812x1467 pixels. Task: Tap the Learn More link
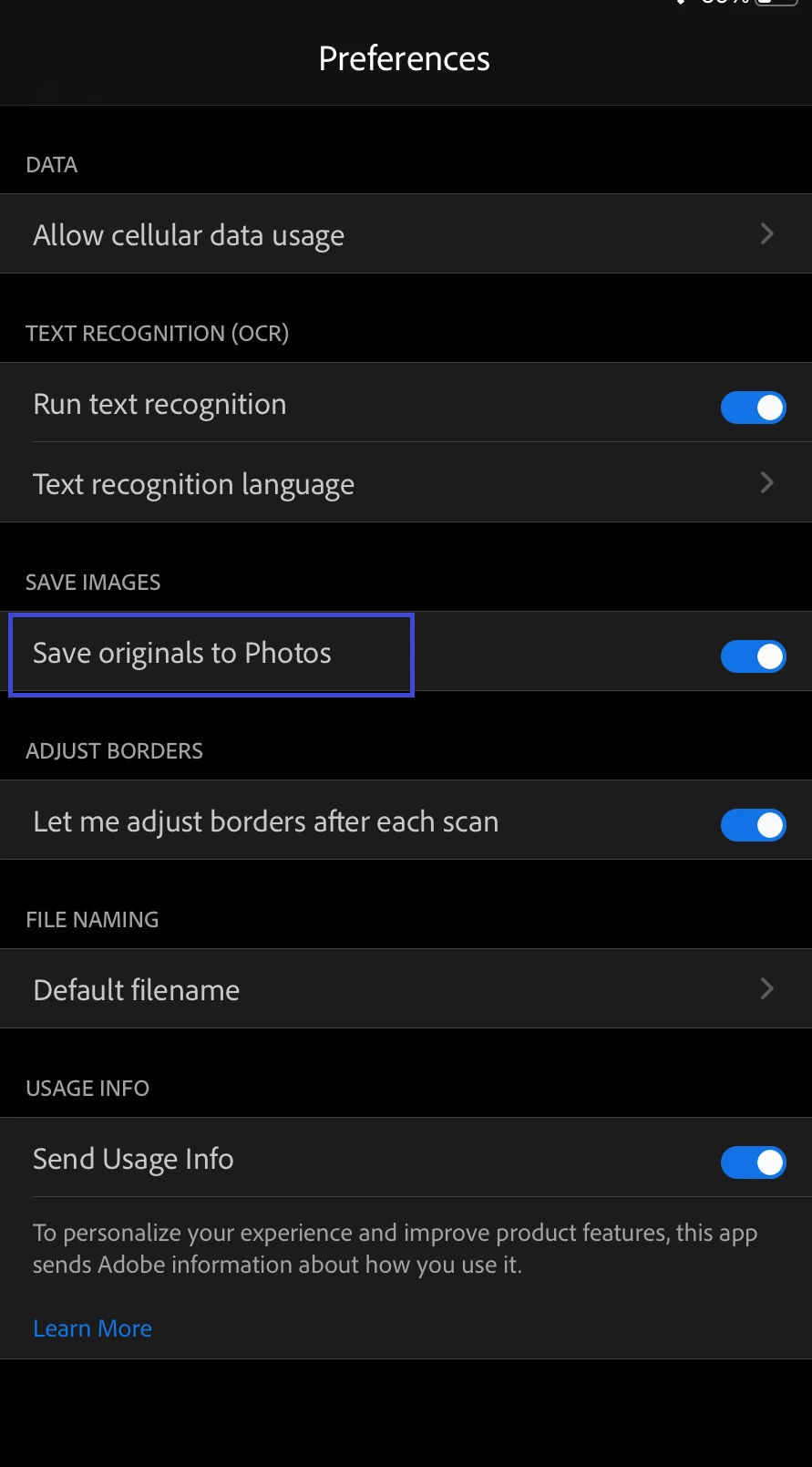click(x=92, y=1328)
